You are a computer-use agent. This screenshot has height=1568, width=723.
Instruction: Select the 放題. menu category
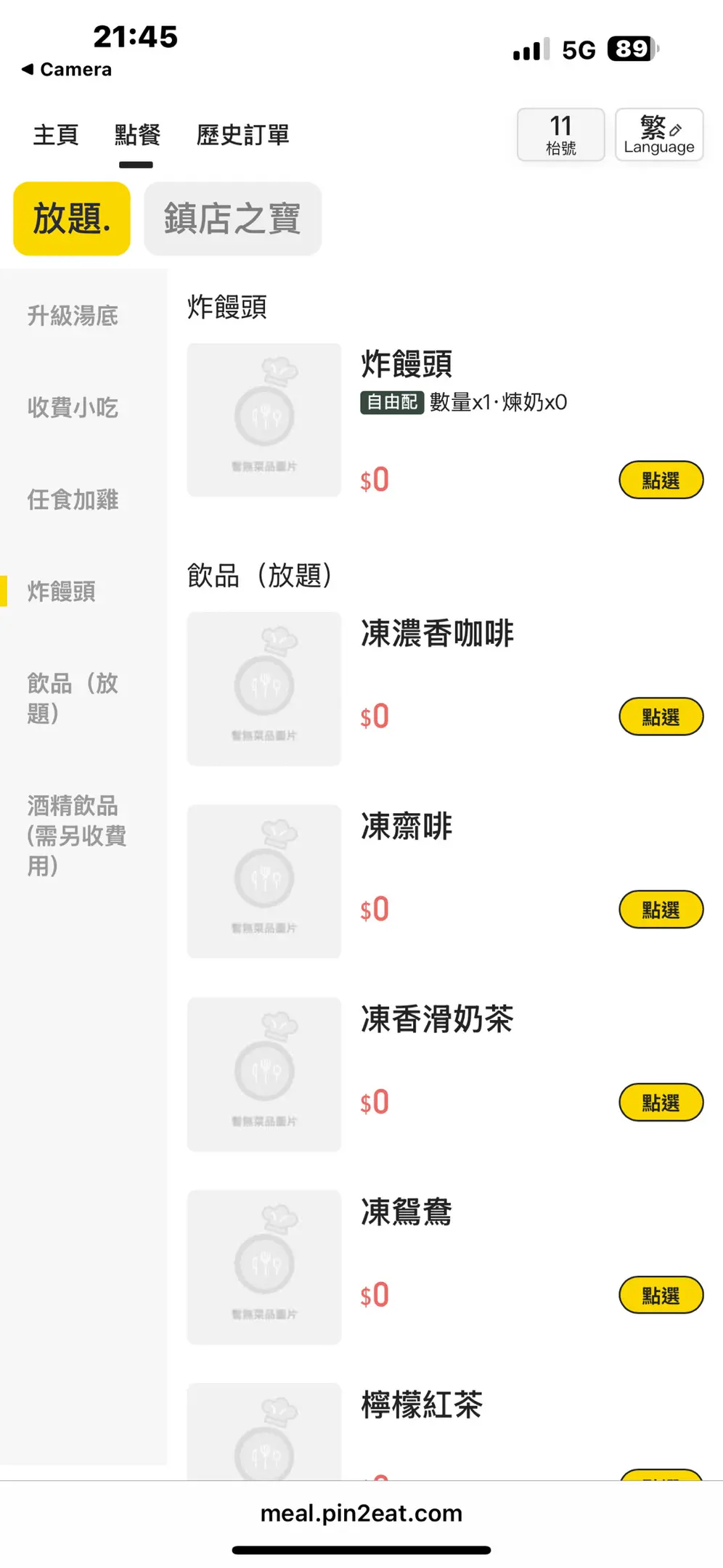coord(72,219)
